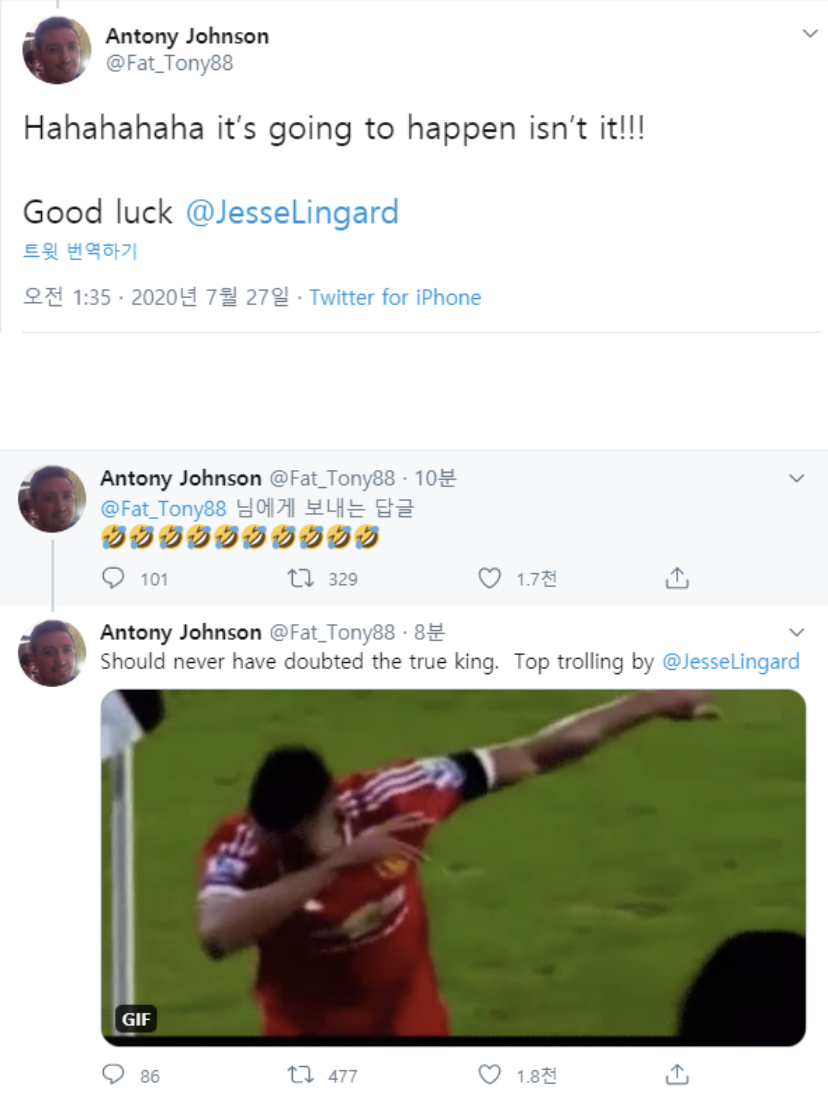Image resolution: width=828 pixels, height=1107 pixels.
Task: Retweet the emoji tweet with 329 retweets
Action: coord(300,578)
